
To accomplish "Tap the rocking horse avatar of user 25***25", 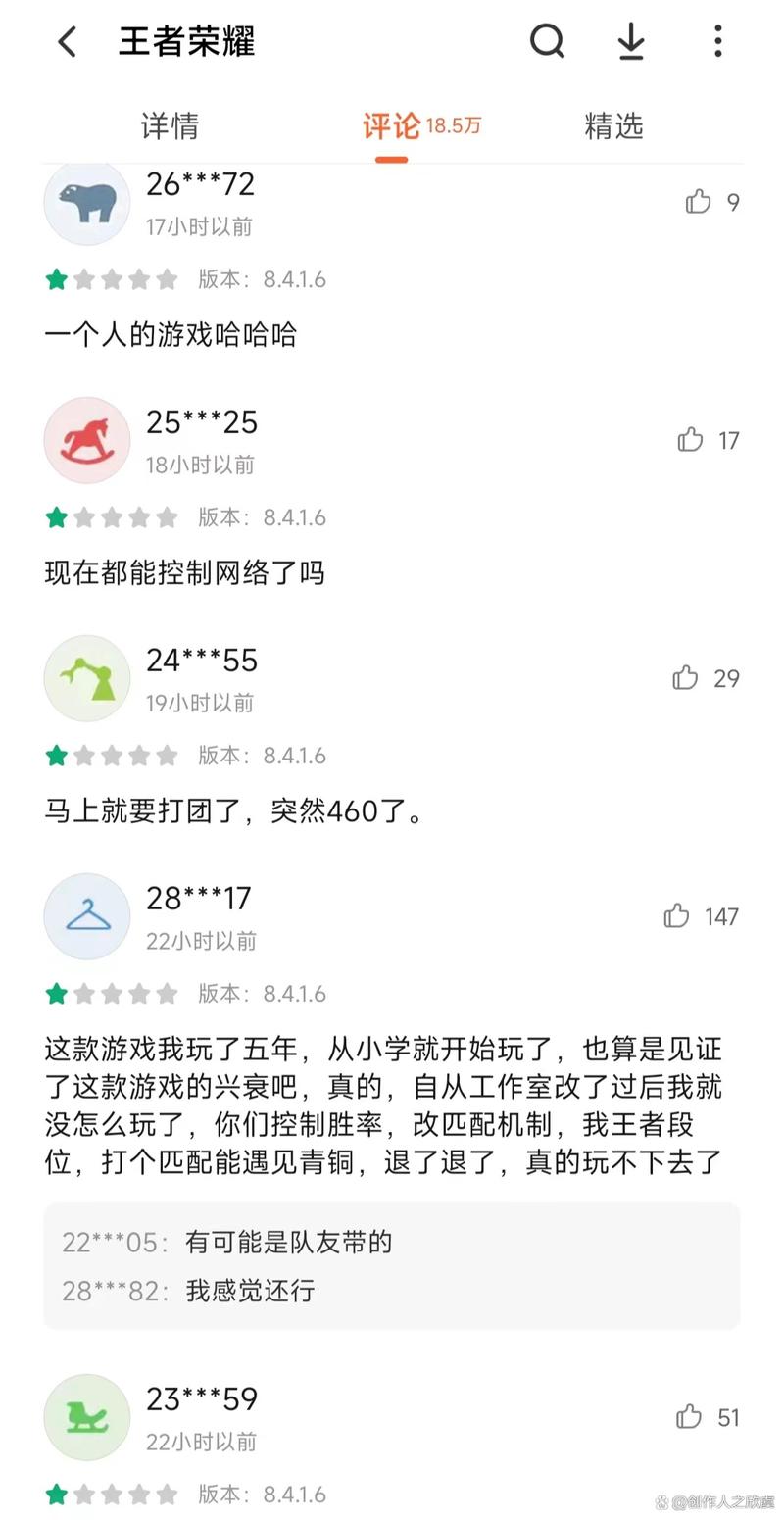I will (x=87, y=440).
